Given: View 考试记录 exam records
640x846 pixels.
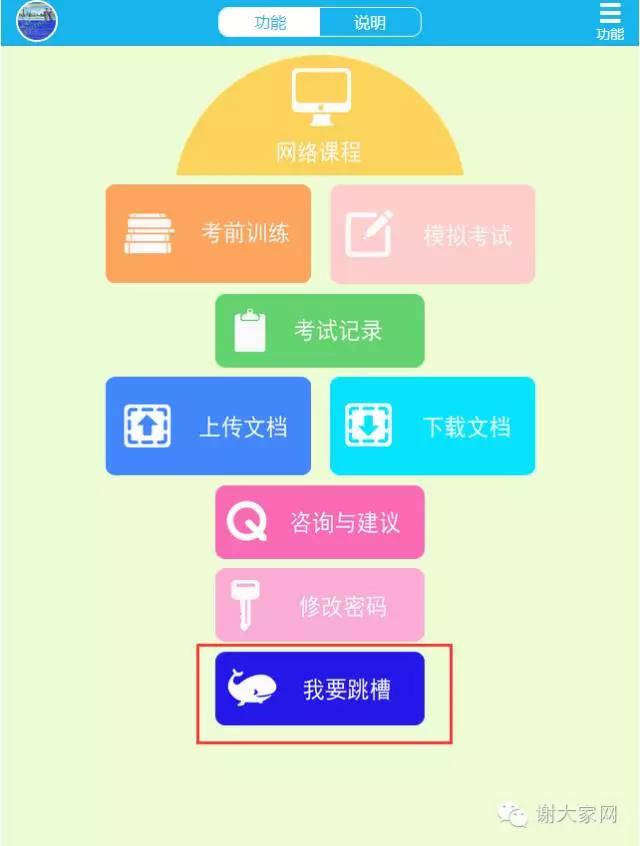Looking at the screenshot, I should coord(320,330).
